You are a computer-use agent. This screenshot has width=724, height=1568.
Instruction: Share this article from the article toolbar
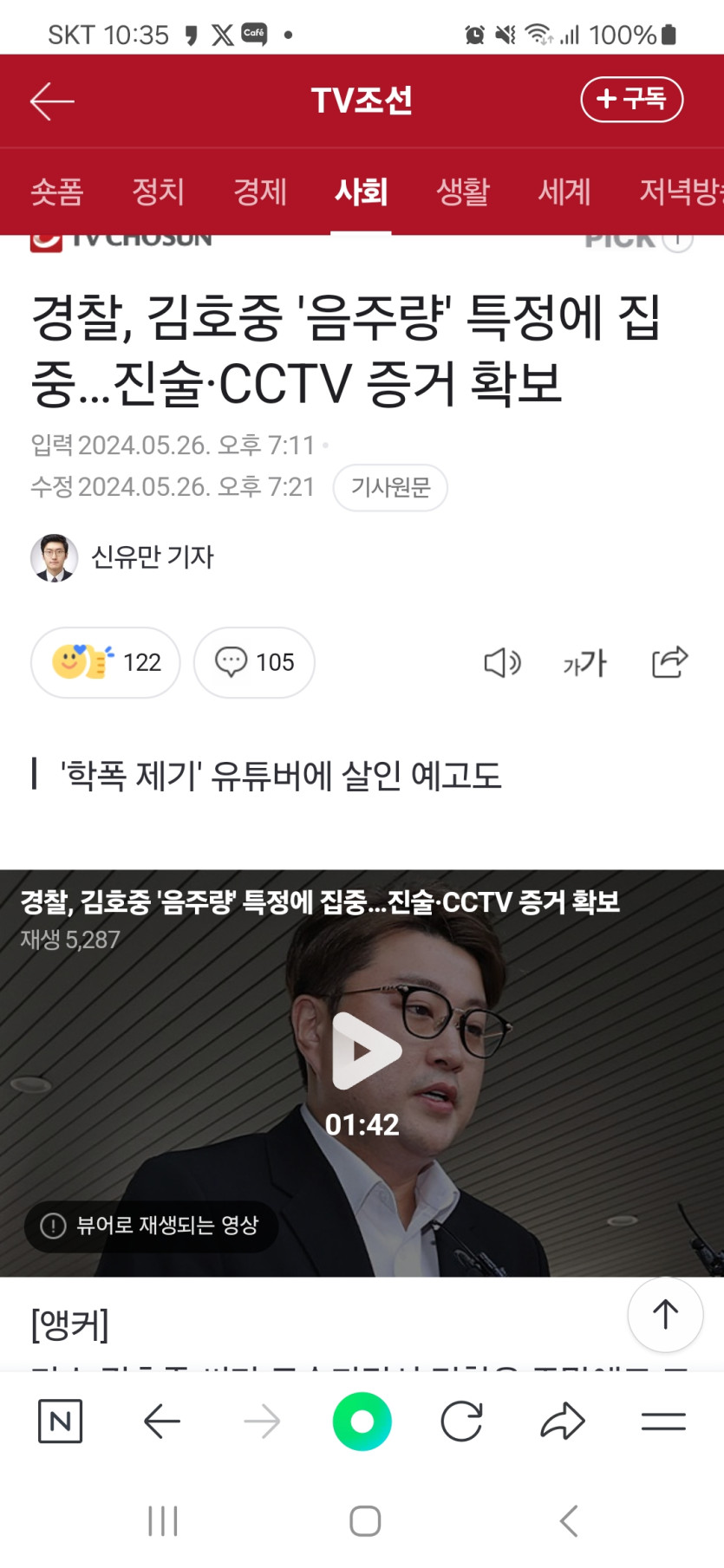point(669,662)
